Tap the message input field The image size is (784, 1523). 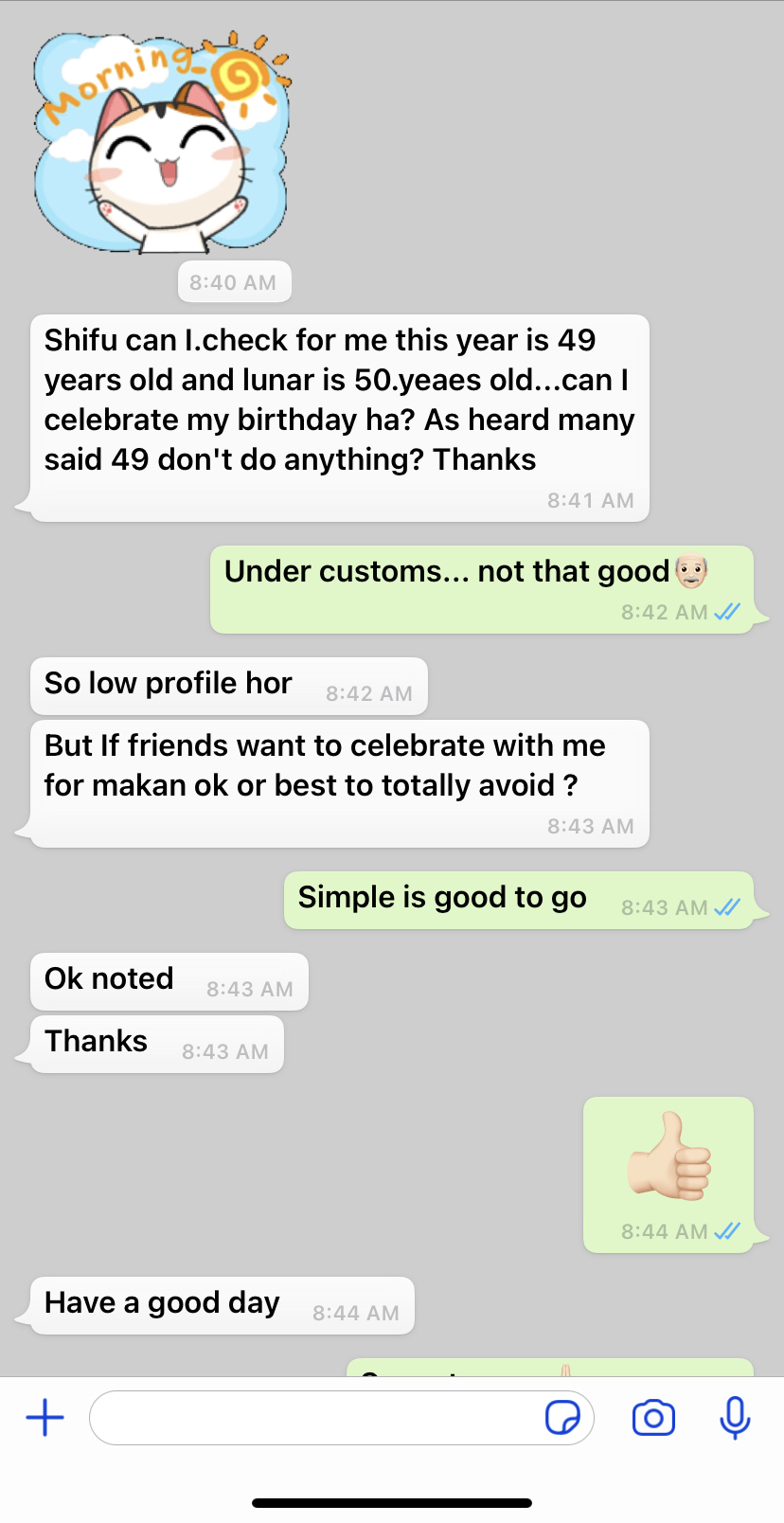point(312,1418)
